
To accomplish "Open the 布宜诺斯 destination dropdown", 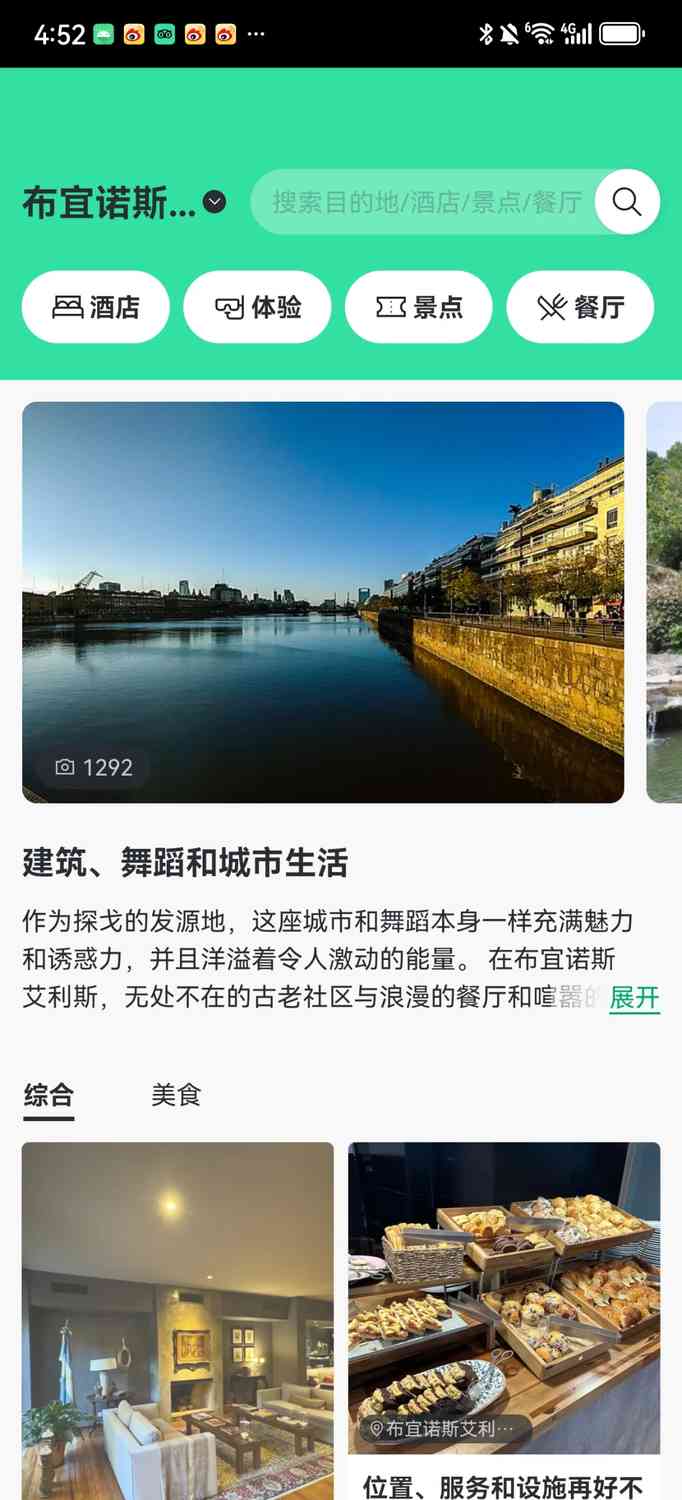I will tap(124, 204).
